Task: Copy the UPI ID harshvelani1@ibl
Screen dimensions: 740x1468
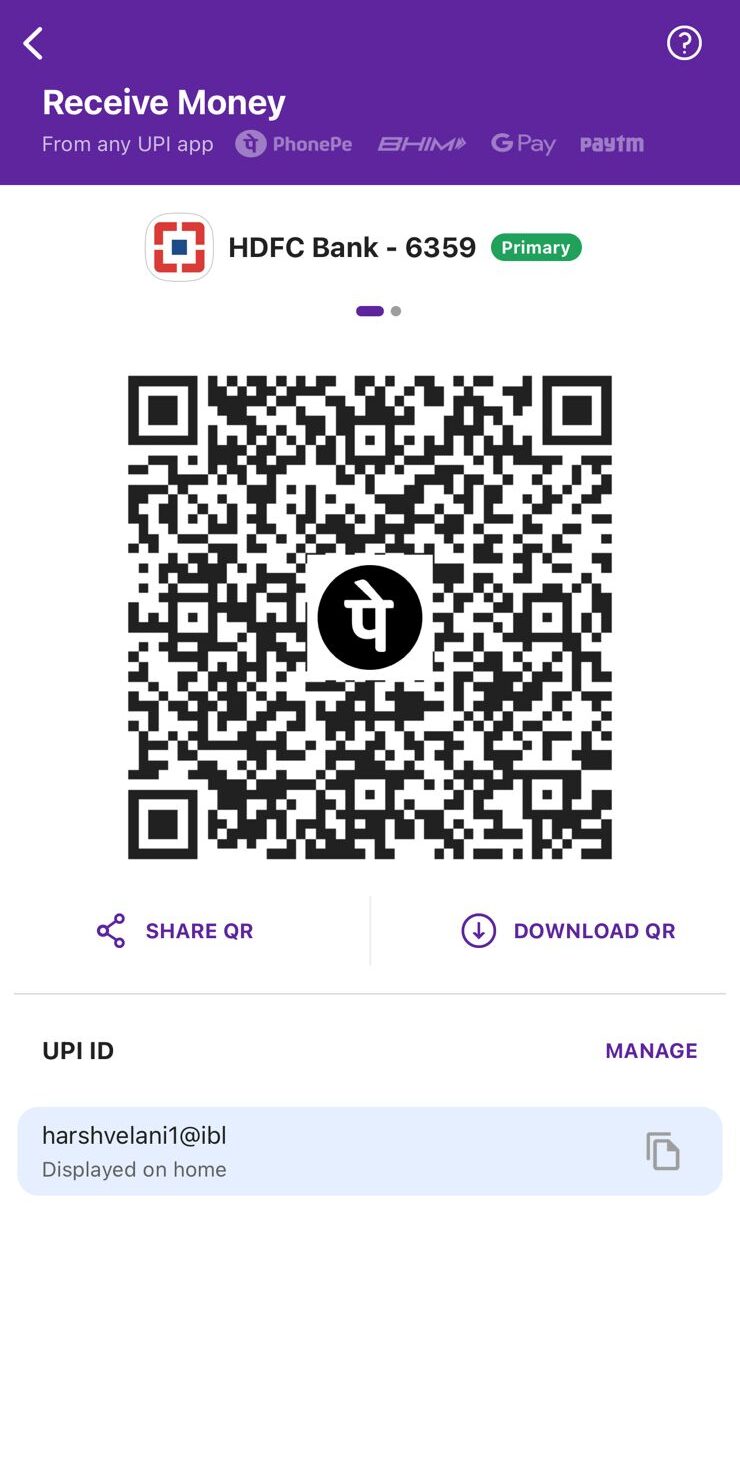Action: [662, 1151]
